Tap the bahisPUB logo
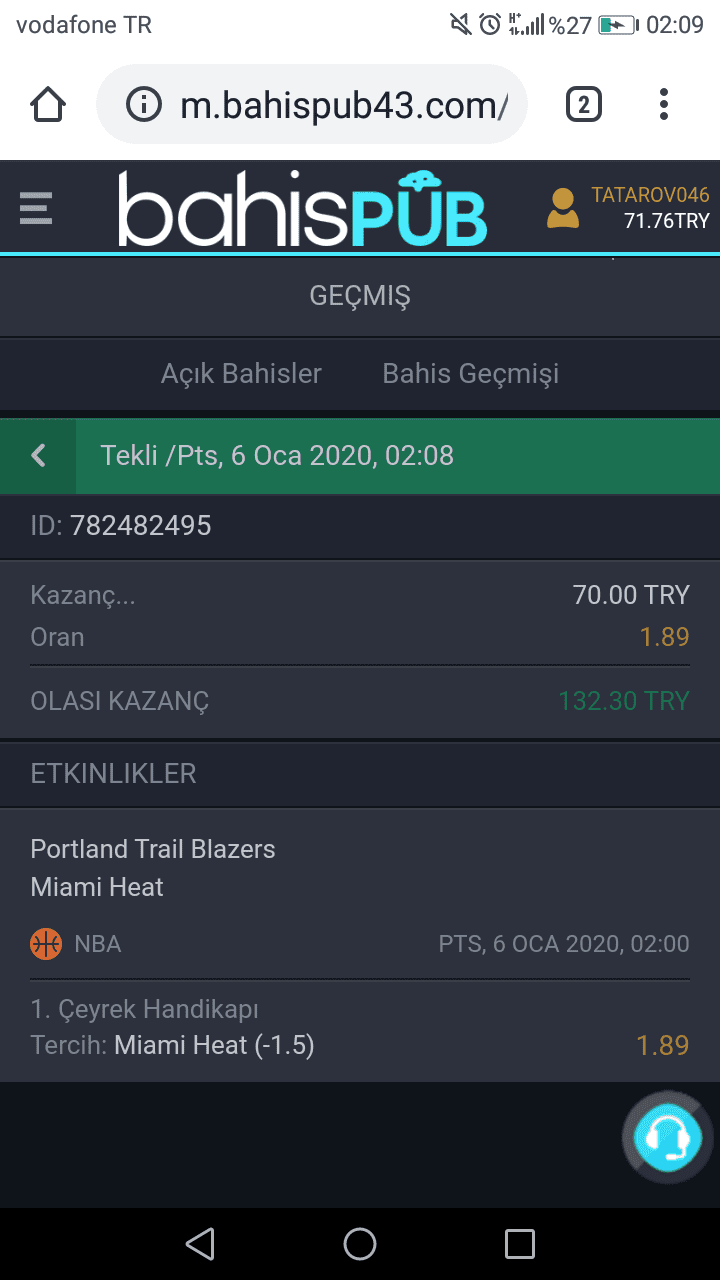 (302, 208)
